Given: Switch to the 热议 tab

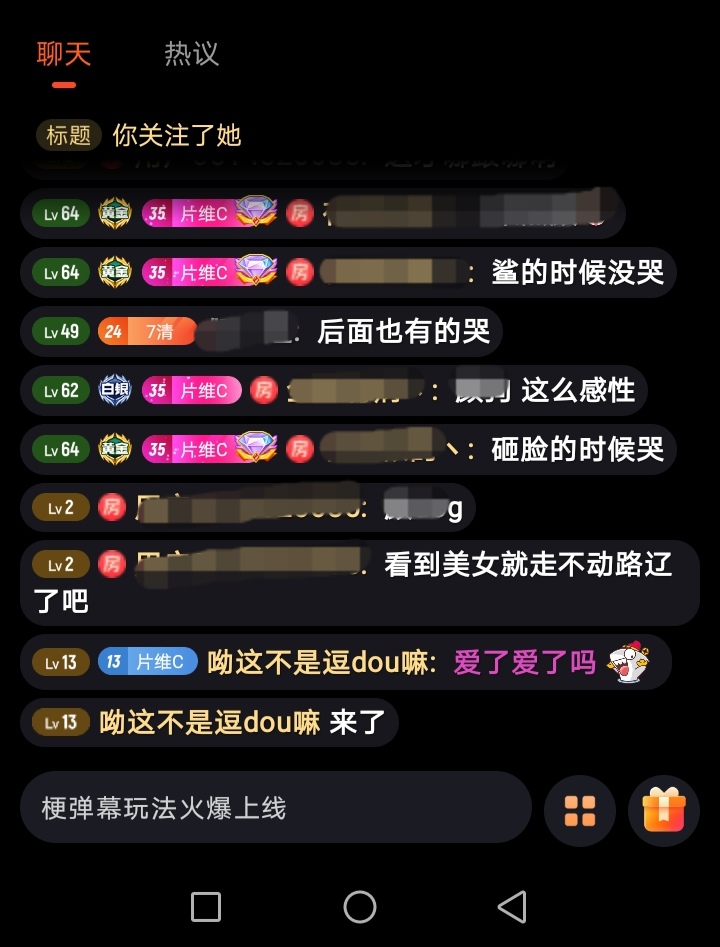Looking at the screenshot, I should click(191, 54).
